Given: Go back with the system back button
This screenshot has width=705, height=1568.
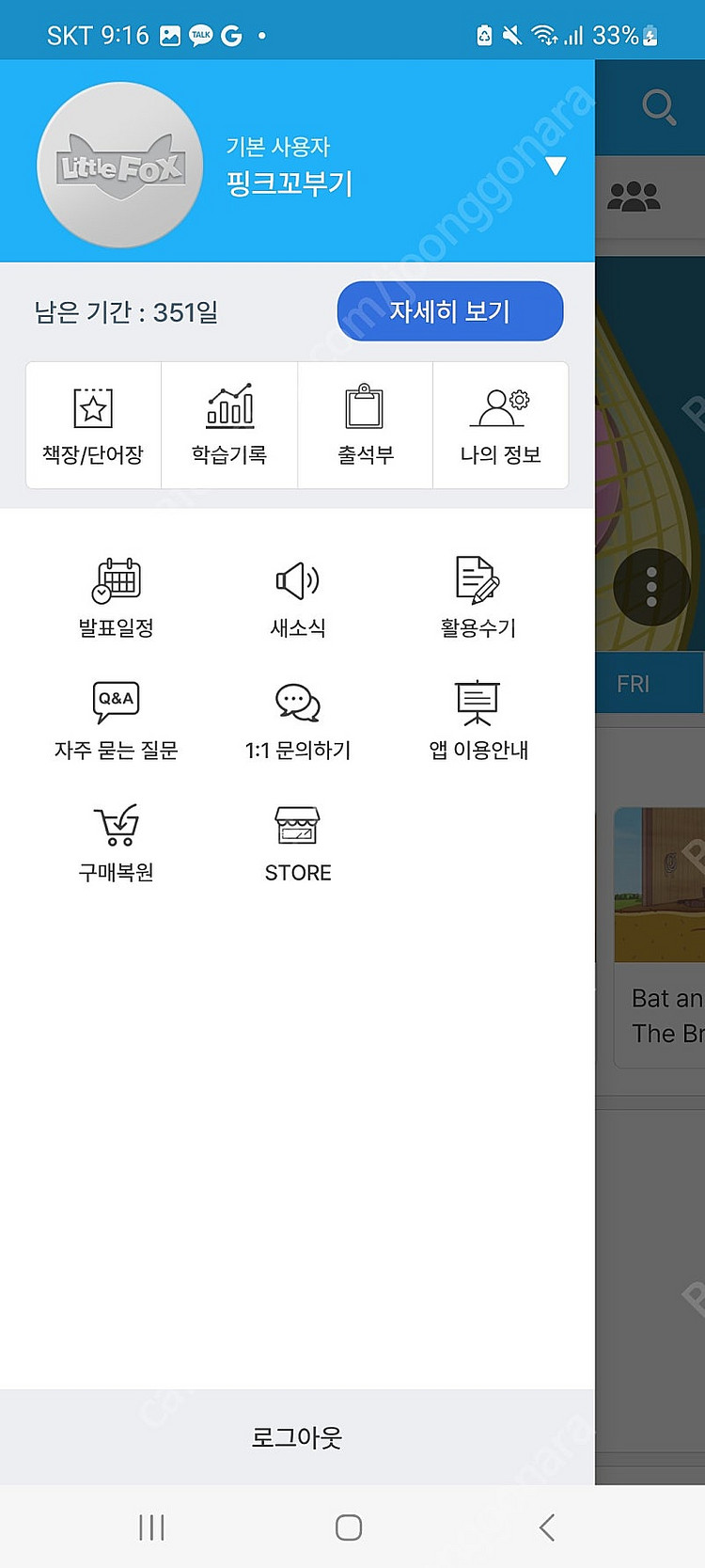Looking at the screenshot, I should (x=547, y=1528).
